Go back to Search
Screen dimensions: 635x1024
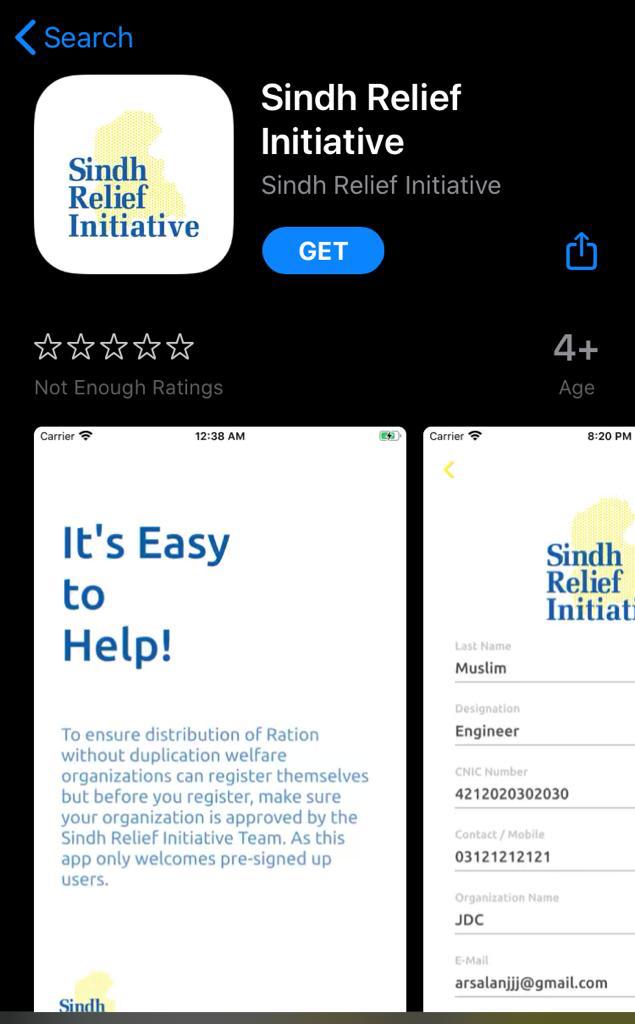pyautogui.click(x=74, y=38)
